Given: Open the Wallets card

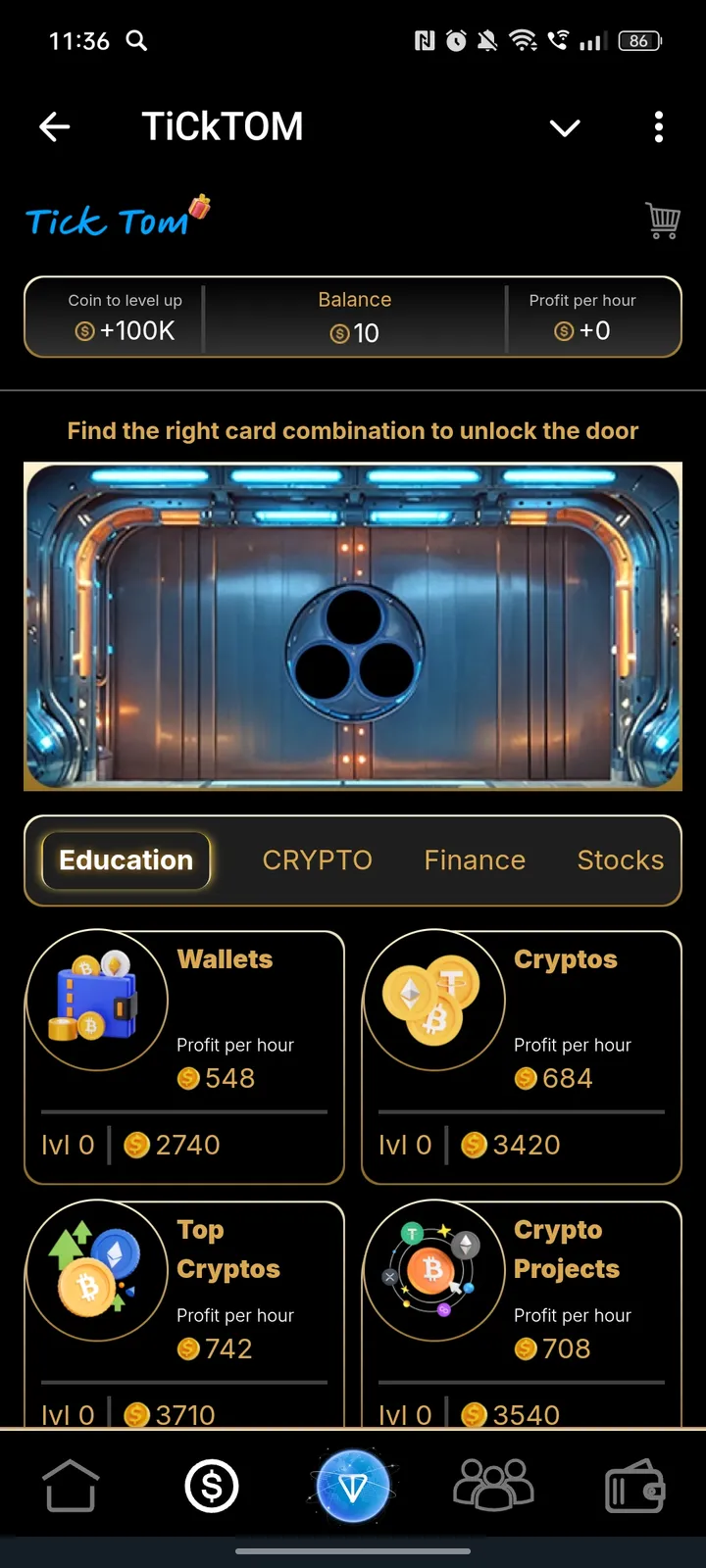Looking at the screenshot, I should click(x=184, y=1056).
